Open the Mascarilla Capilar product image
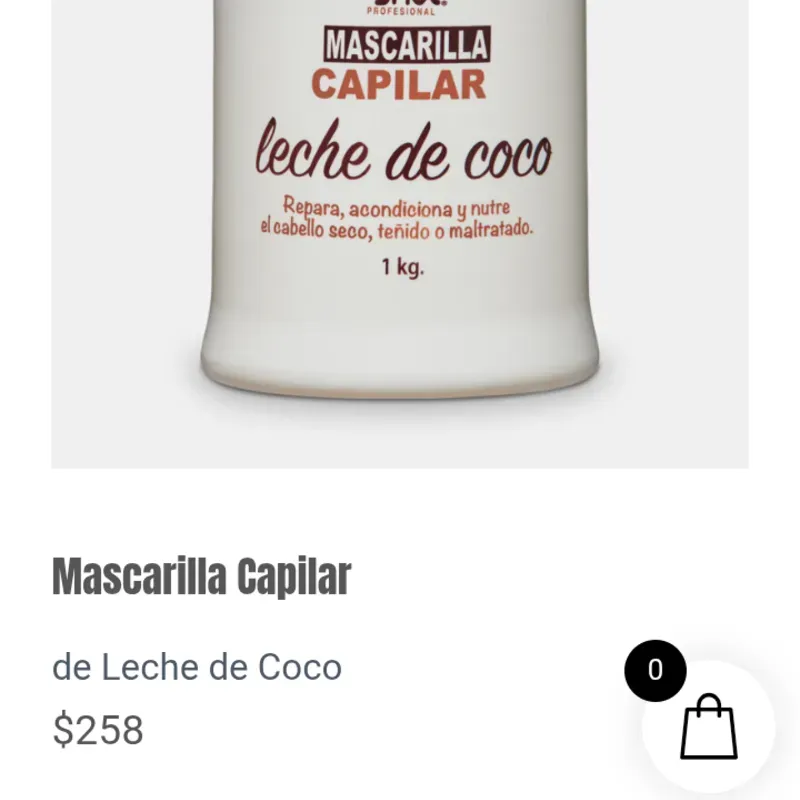Image resolution: width=800 pixels, height=800 pixels. click(400, 230)
